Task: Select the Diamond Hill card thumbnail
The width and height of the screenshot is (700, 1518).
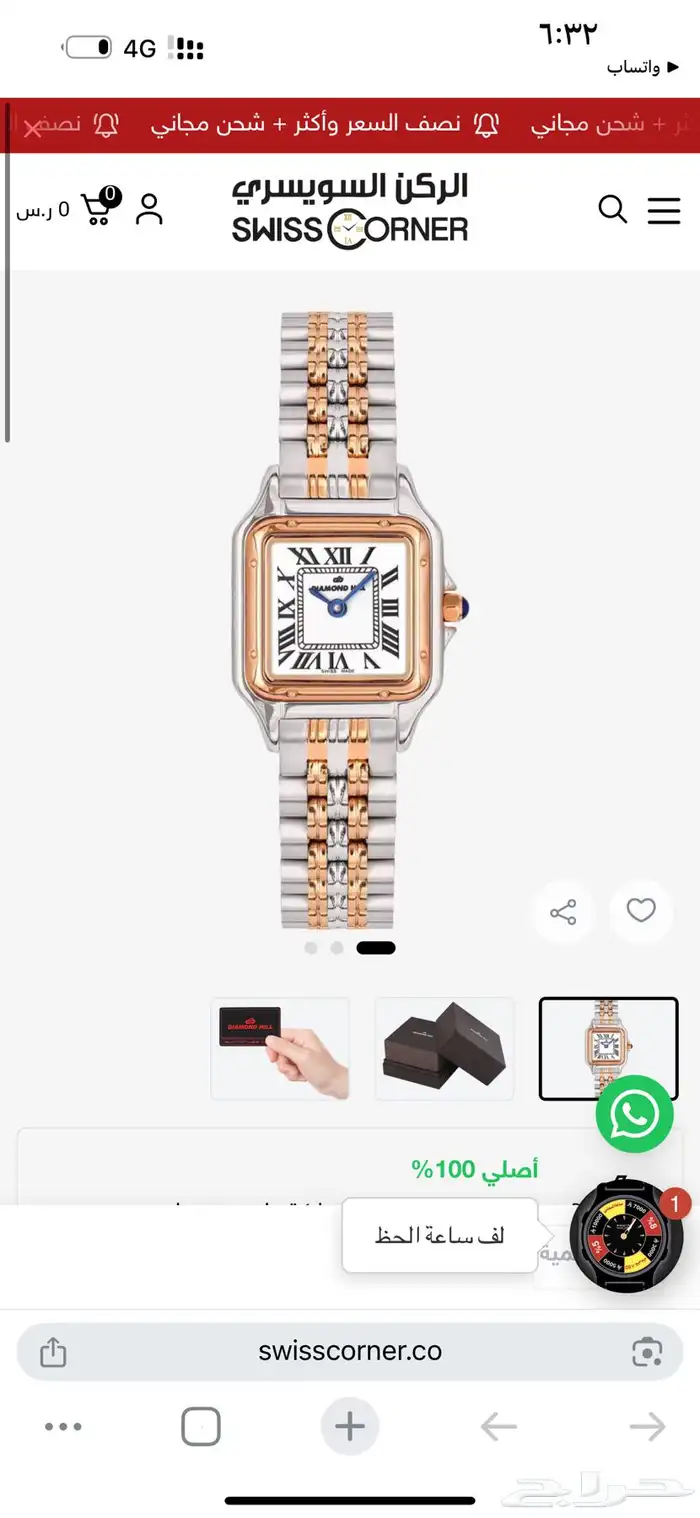Action: pyautogui.click(x=280, y=1048)
